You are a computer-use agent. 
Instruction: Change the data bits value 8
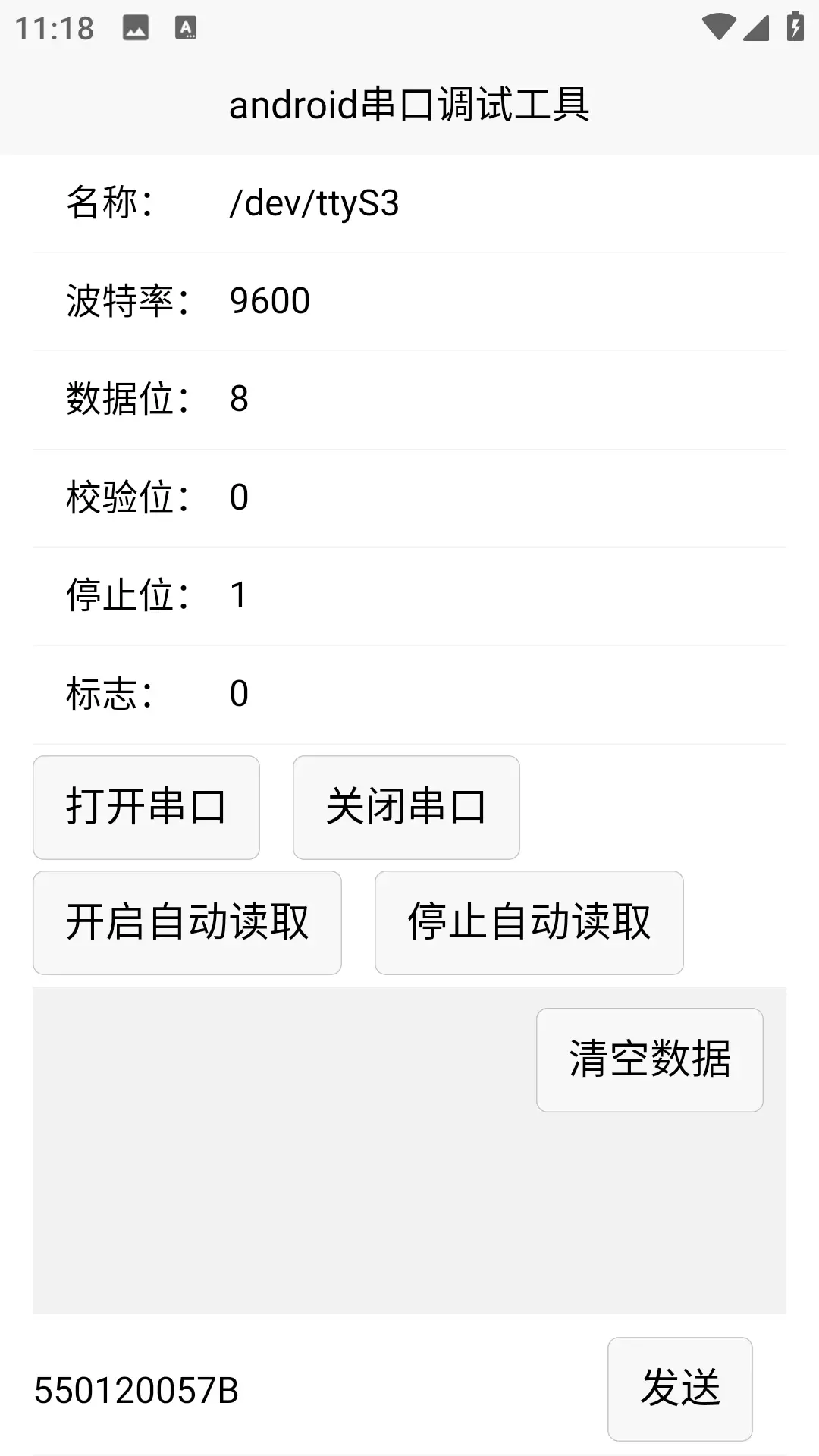click(240, 399)
